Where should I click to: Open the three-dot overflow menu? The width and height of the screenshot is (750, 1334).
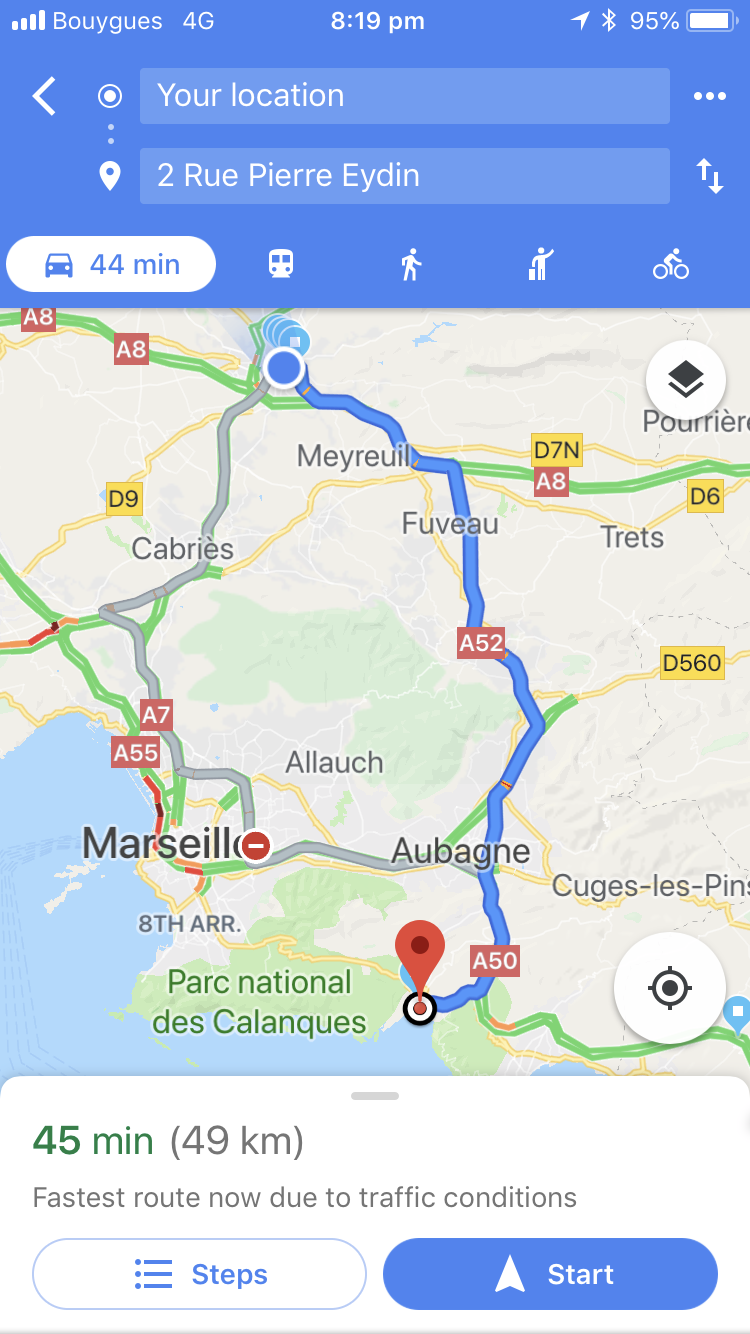pos(709,97)
